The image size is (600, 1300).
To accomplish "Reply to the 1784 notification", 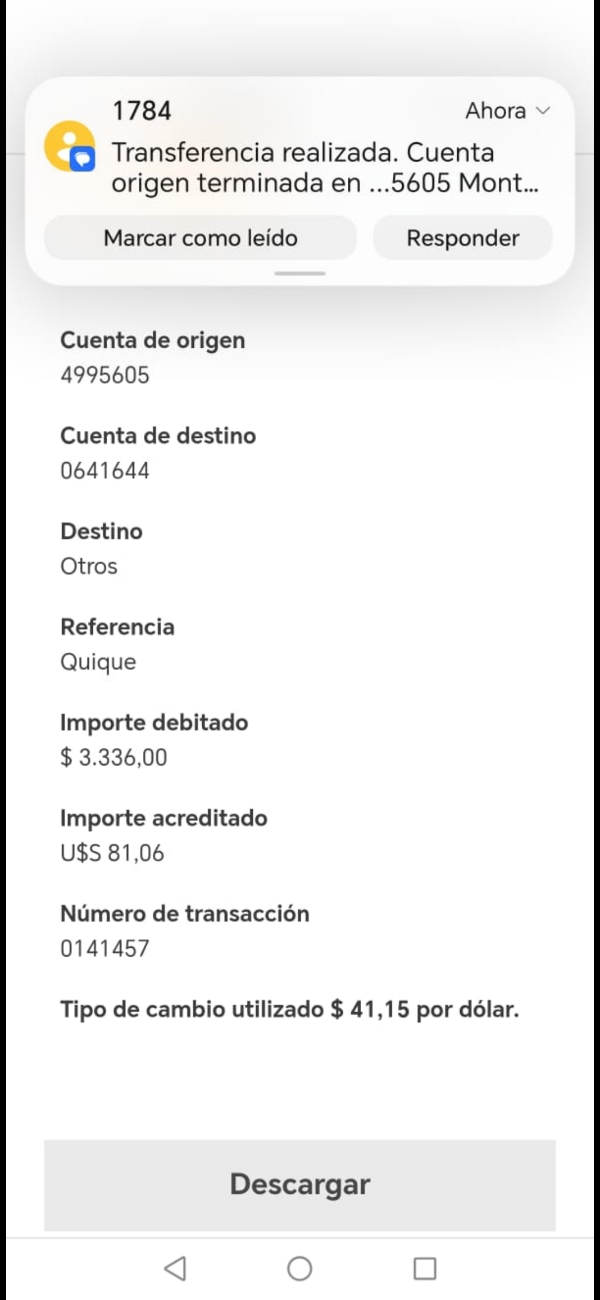I will tap(462, 238).
